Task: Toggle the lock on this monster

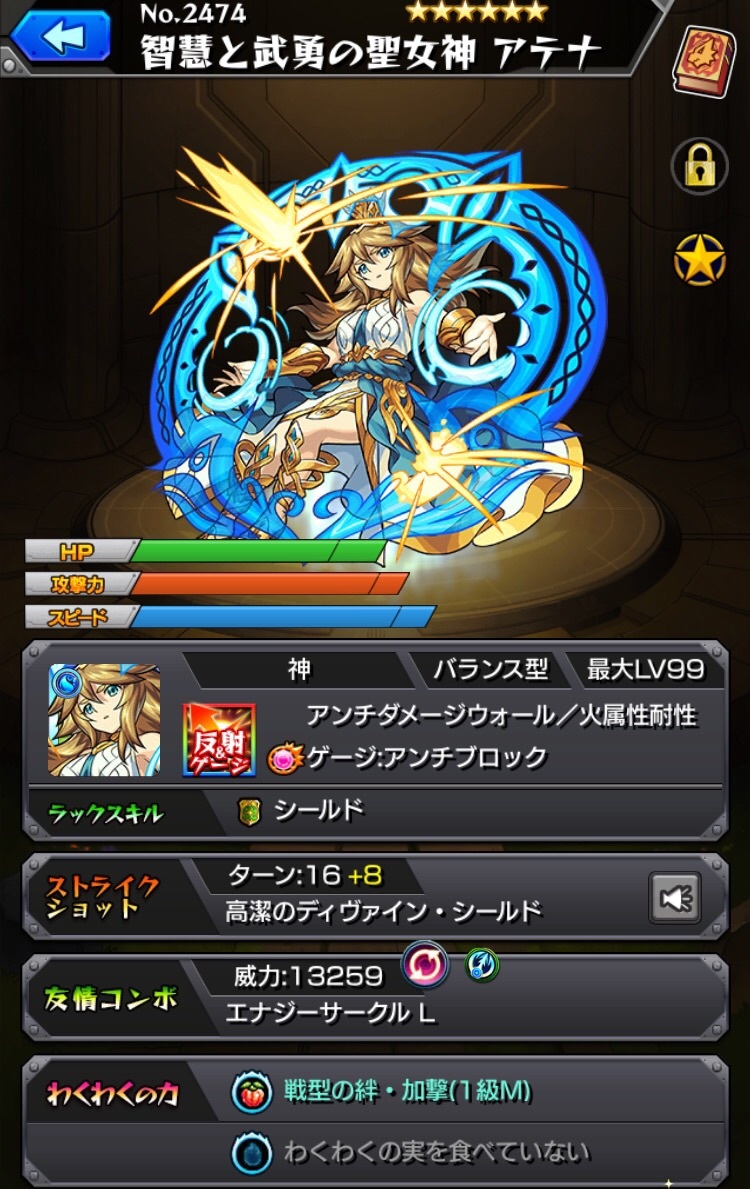Action: point(699,166)
